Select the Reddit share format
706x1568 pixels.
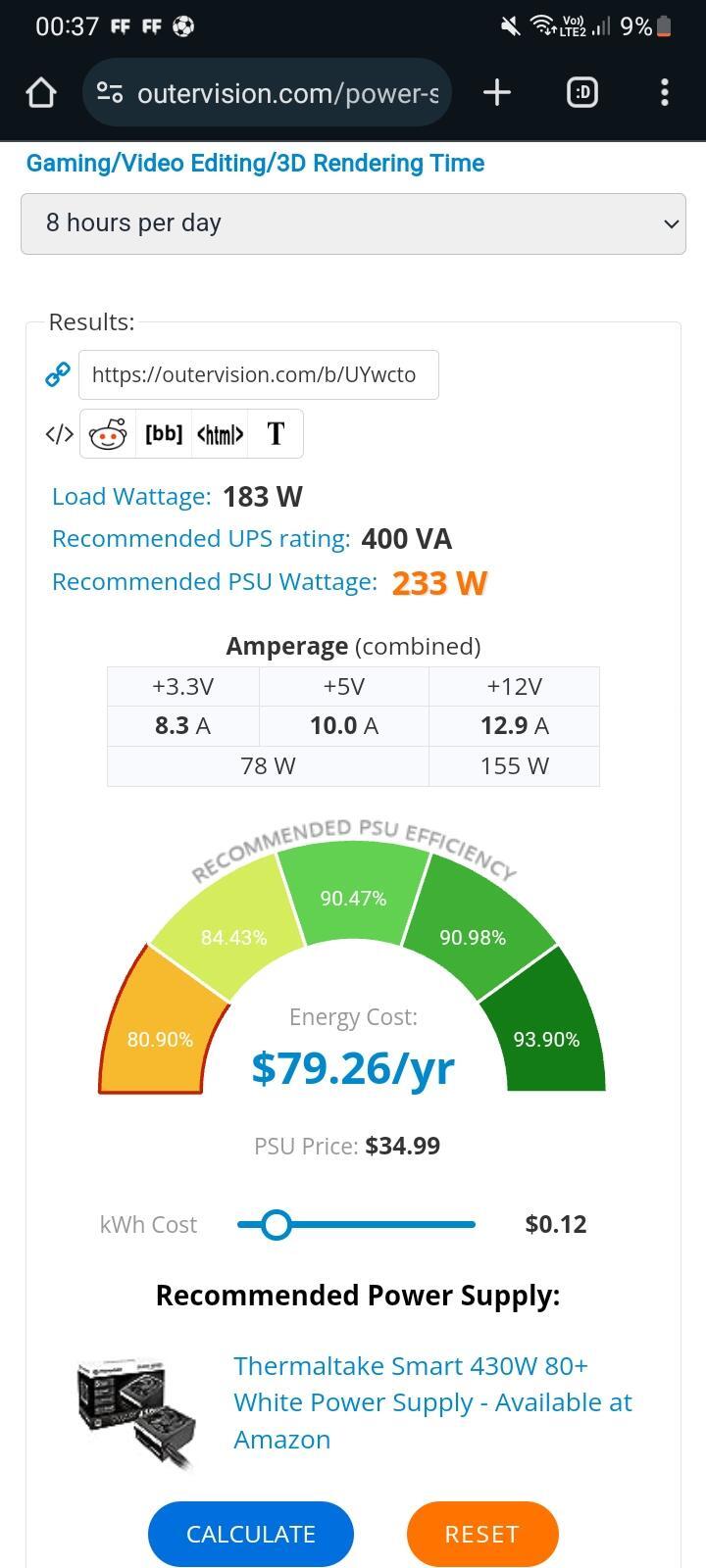click(108, 433)
